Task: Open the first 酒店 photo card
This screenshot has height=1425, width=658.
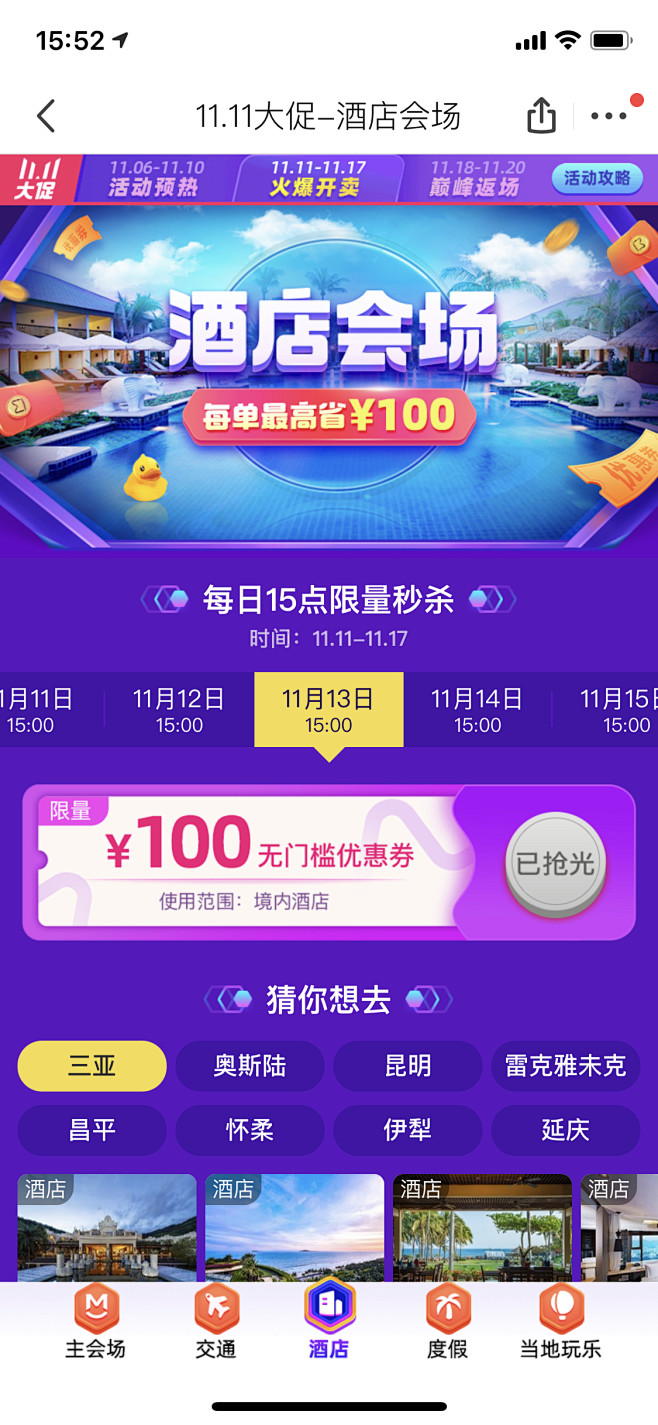Action: tap(107, 1228)
